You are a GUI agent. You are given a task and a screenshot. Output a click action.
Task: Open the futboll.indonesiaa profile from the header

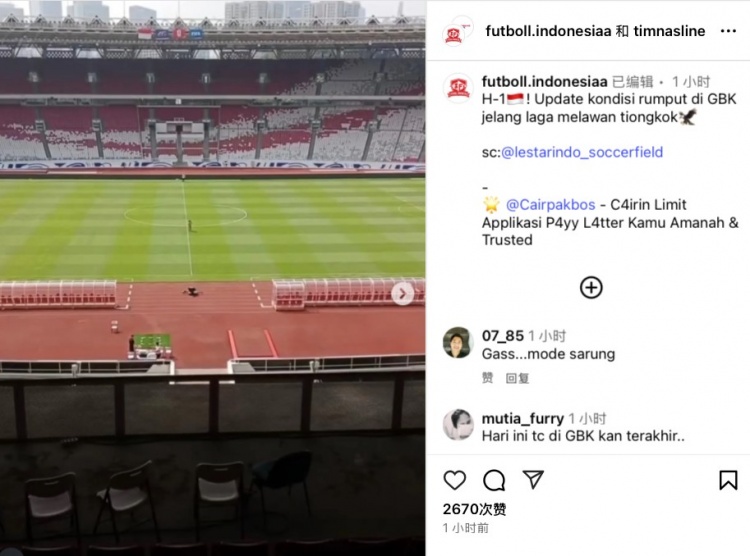tap(547, 31)
